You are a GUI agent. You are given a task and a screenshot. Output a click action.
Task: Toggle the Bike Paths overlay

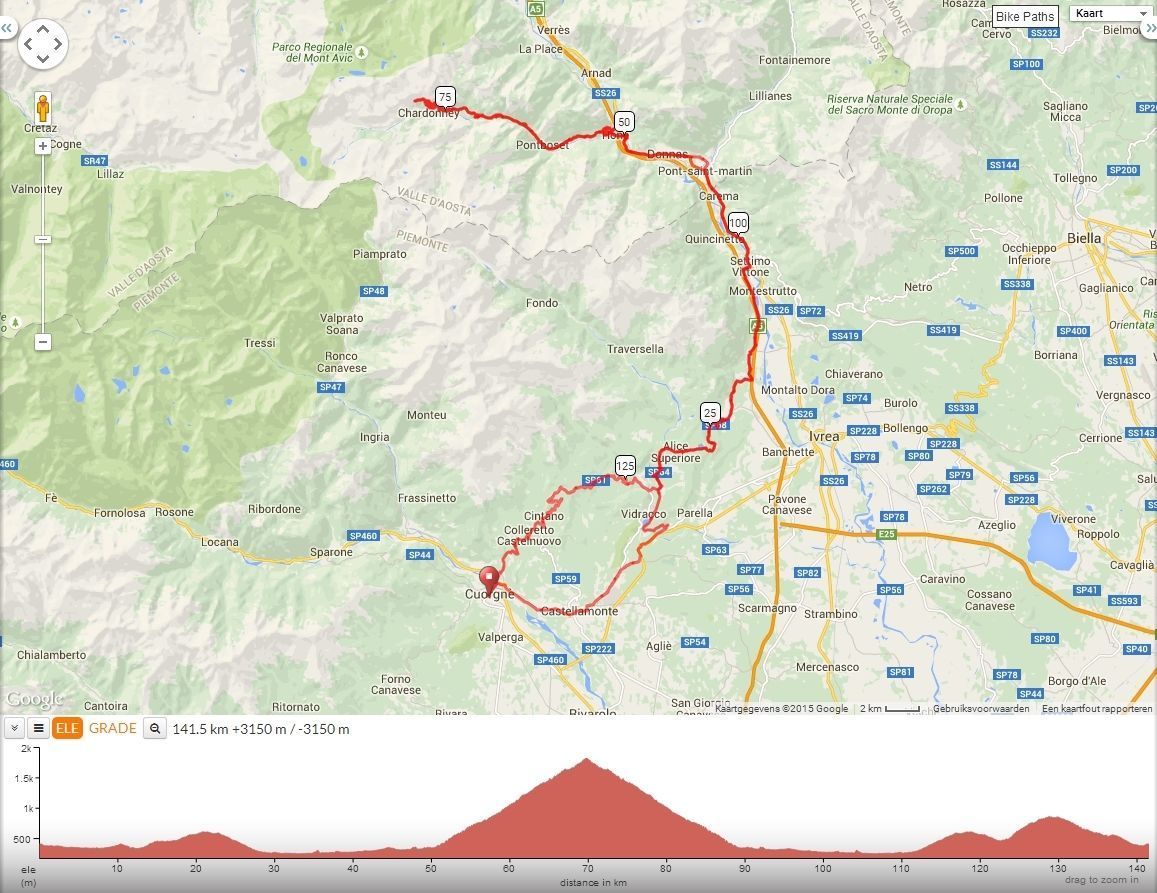[x=1024, y=16]
